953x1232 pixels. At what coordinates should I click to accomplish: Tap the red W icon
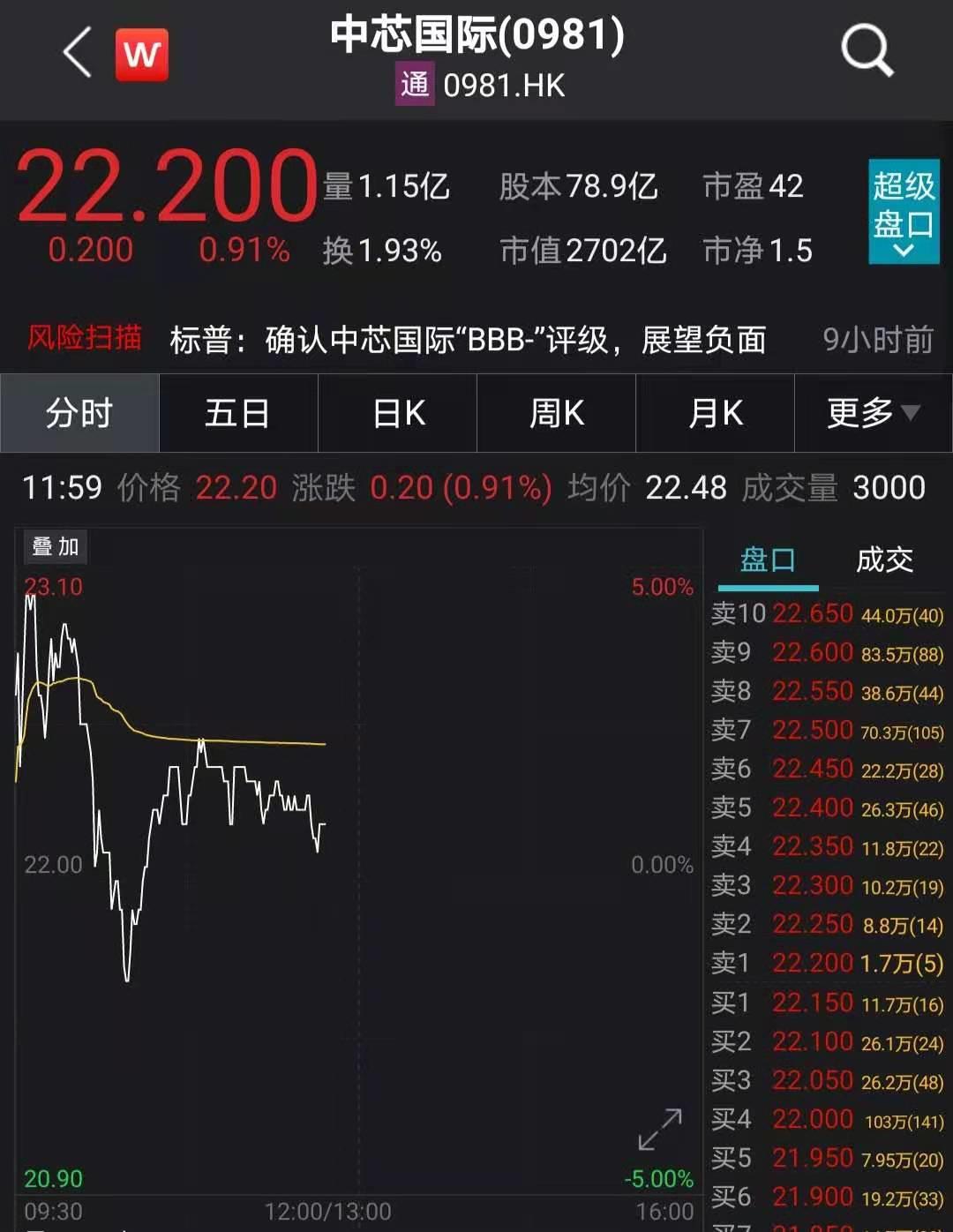tap(141, 55)
